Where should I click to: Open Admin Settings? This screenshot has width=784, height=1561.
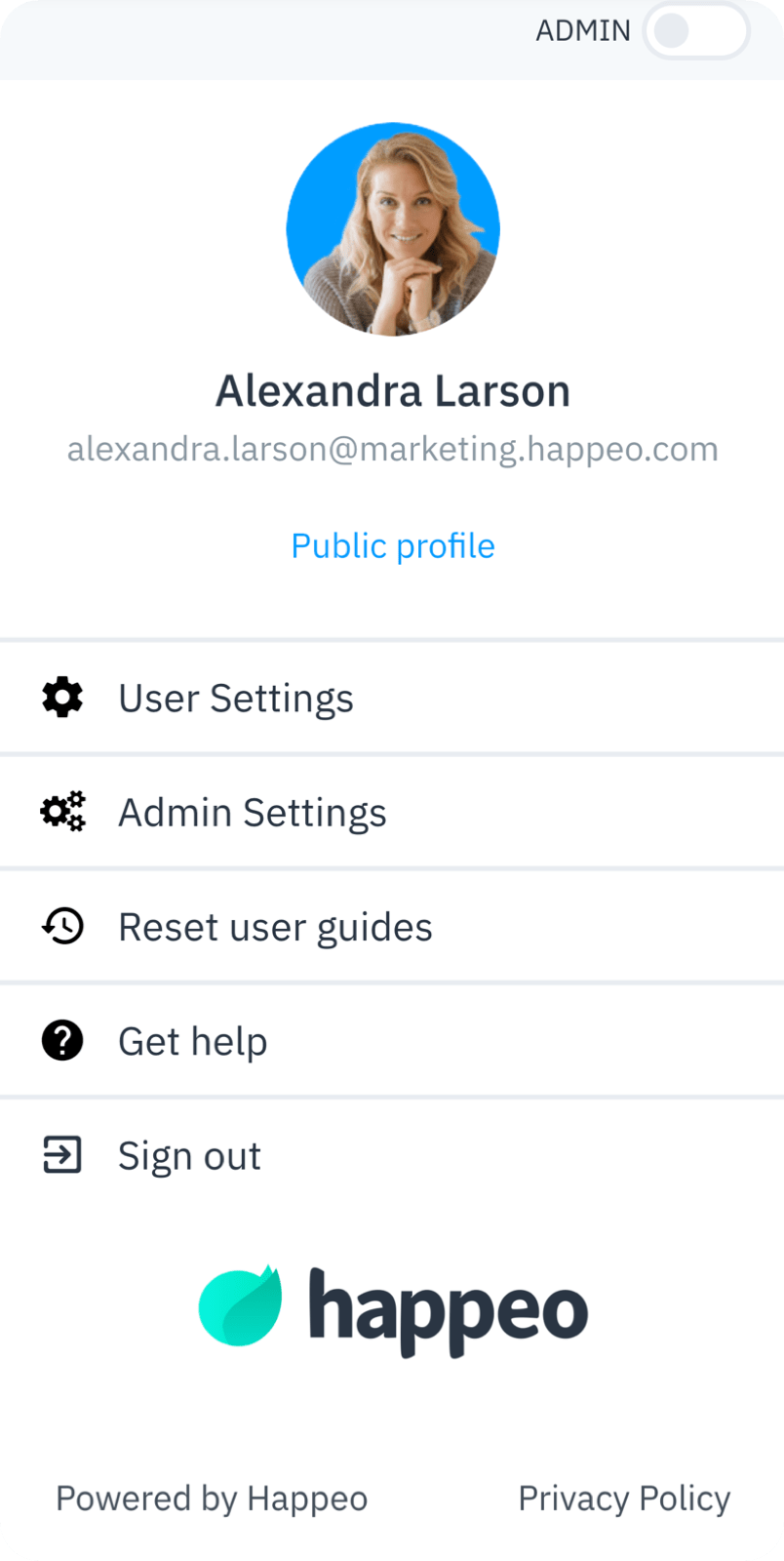(x=252, y=813)
